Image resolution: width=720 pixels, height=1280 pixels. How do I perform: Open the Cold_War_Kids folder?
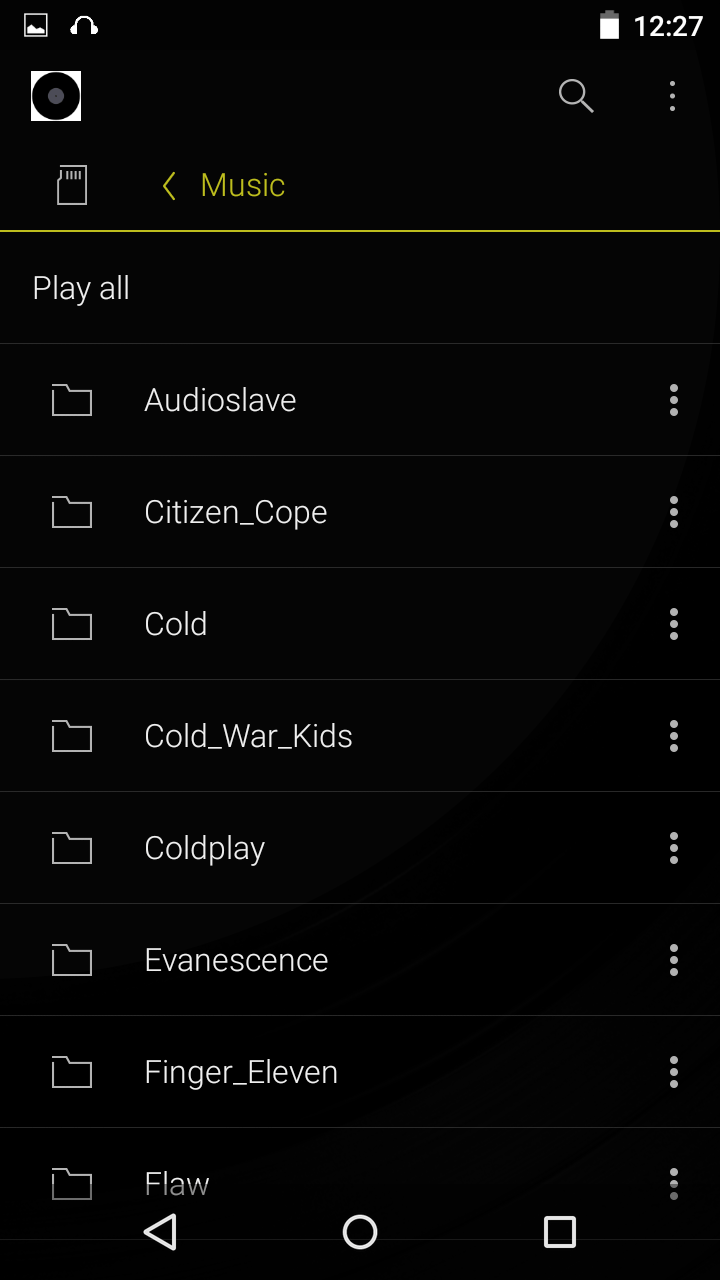360,736
